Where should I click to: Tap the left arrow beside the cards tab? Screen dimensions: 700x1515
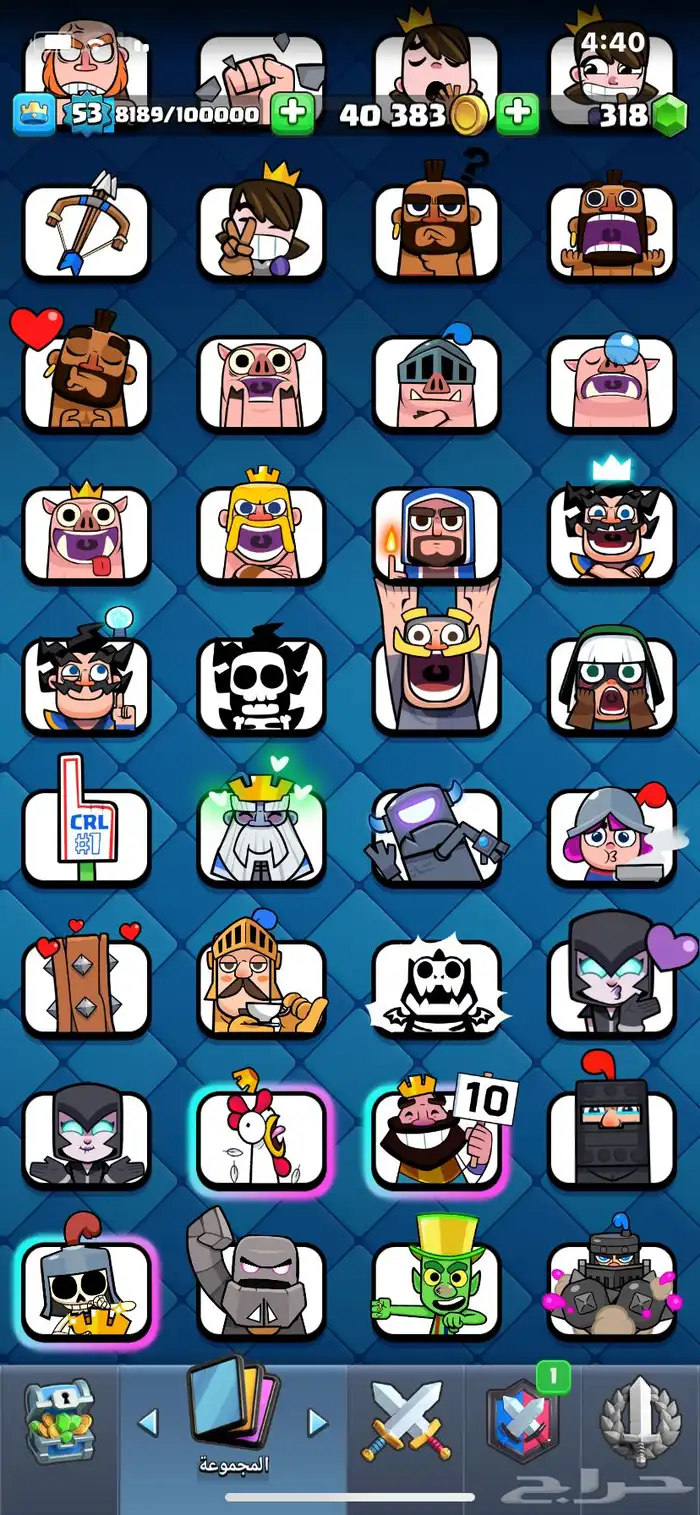pyautogui.click(x=148, y=1422)
